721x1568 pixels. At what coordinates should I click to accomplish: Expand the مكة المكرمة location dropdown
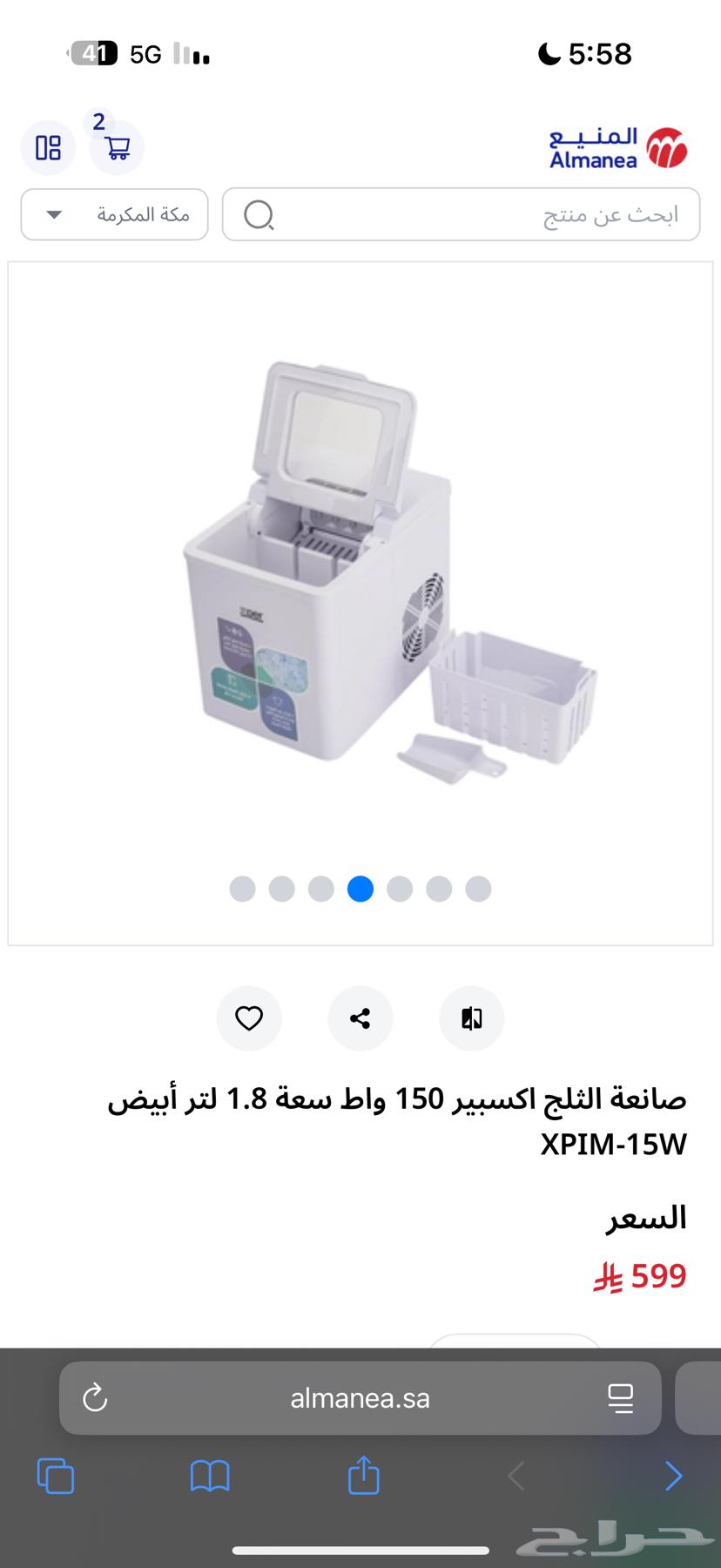click(x=113, y=214)
